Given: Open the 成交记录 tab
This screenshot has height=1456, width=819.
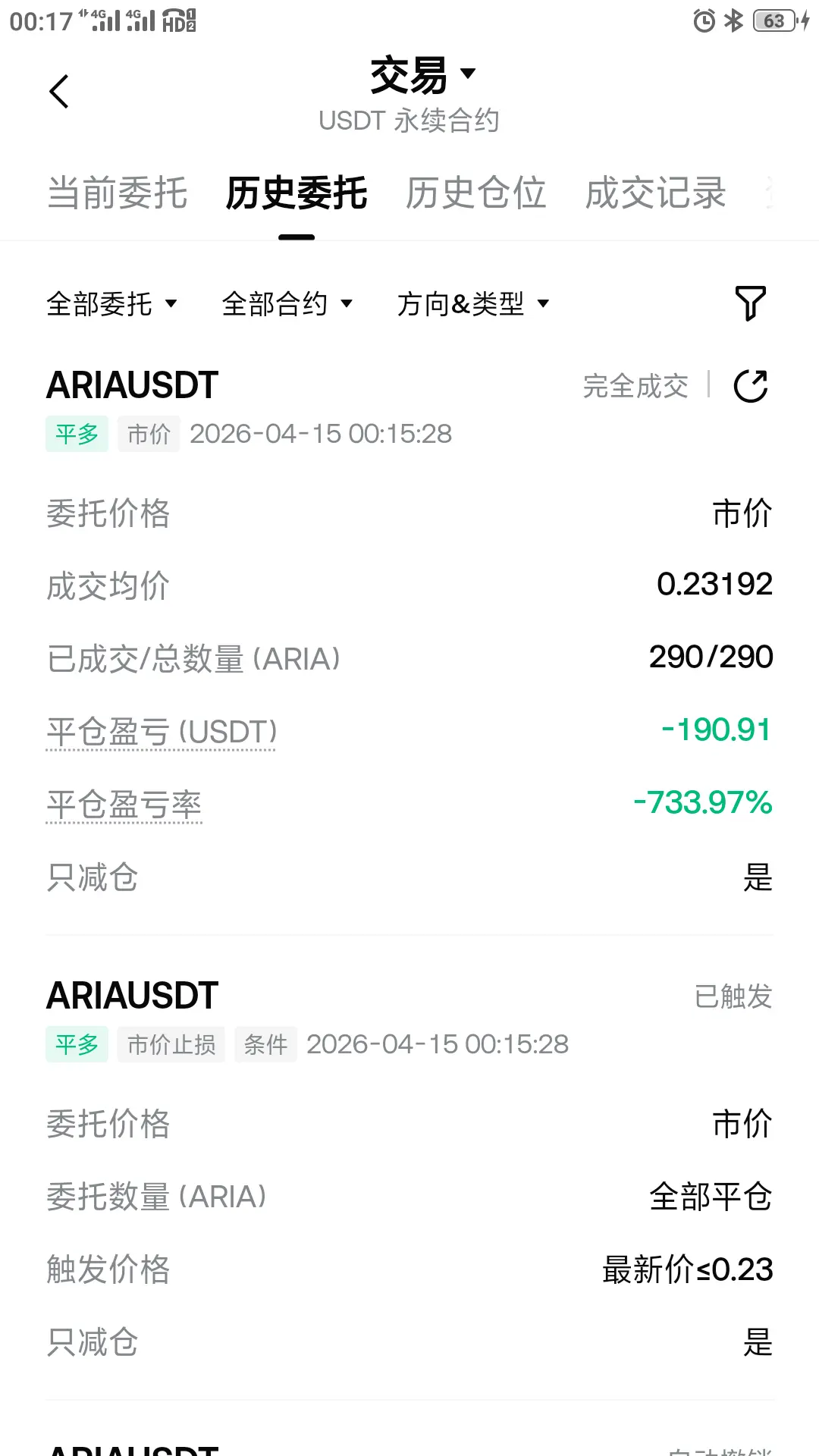Looking at the screenshot, I should [x=655, y=193].
